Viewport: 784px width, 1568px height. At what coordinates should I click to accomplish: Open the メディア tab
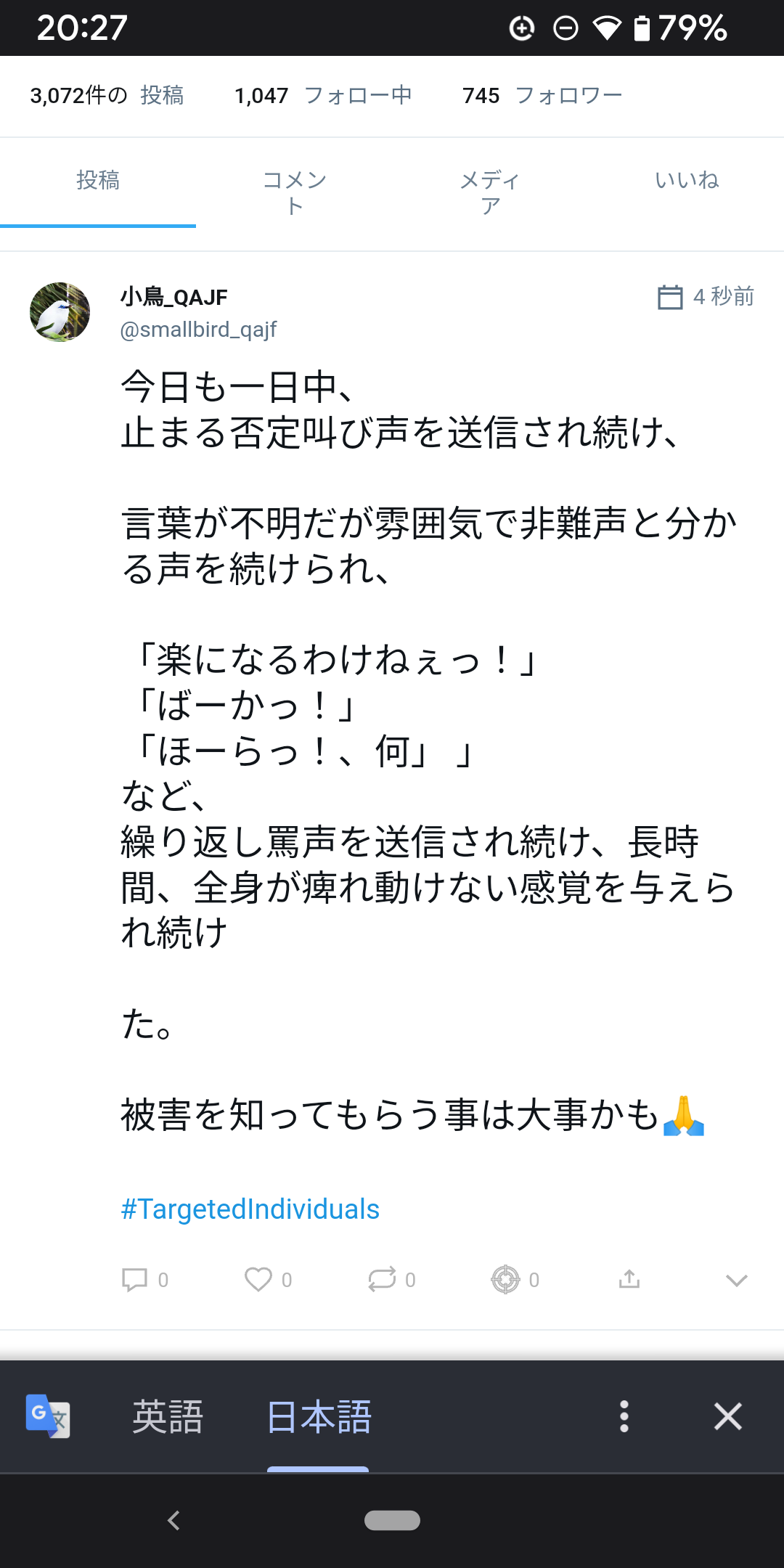tap(490, 192)
